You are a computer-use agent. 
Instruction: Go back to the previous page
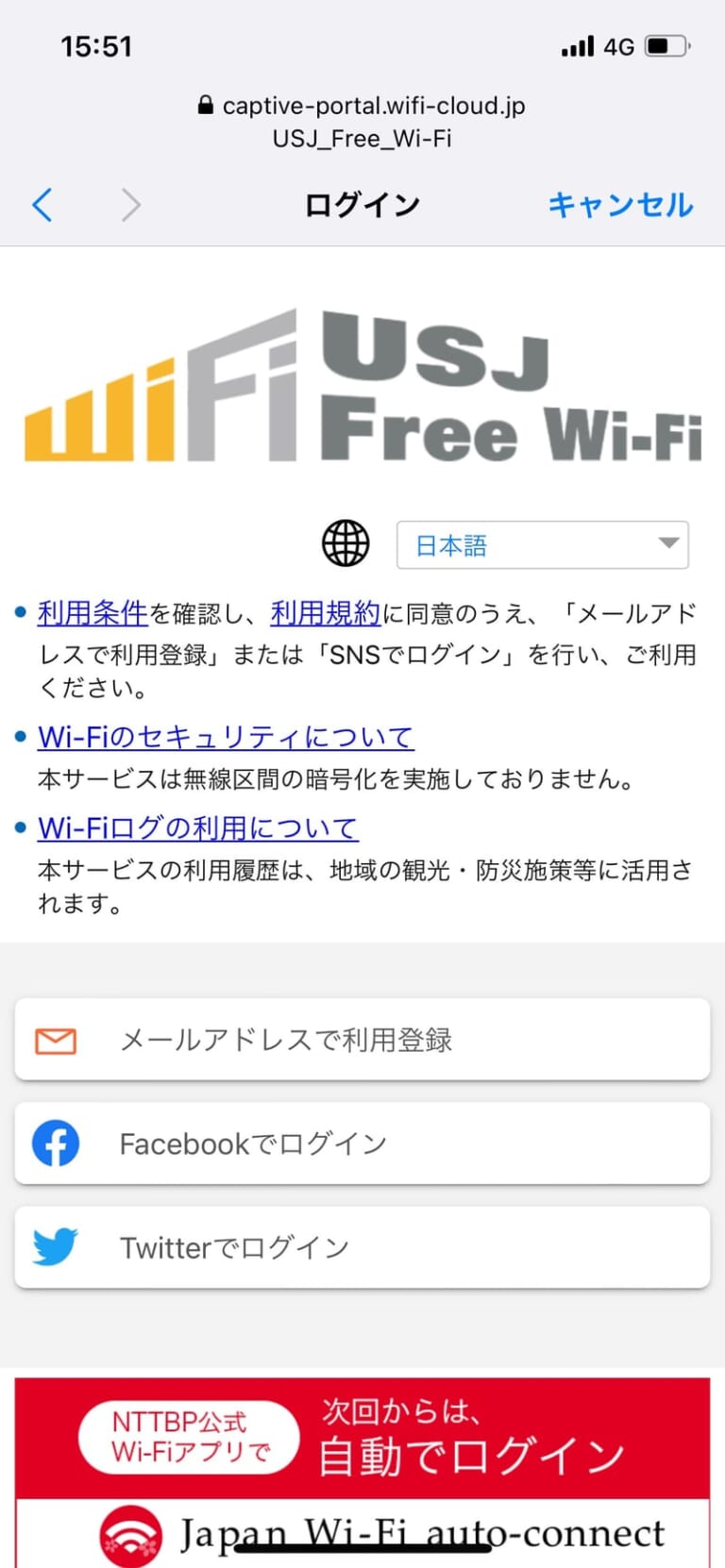point(42,205)
